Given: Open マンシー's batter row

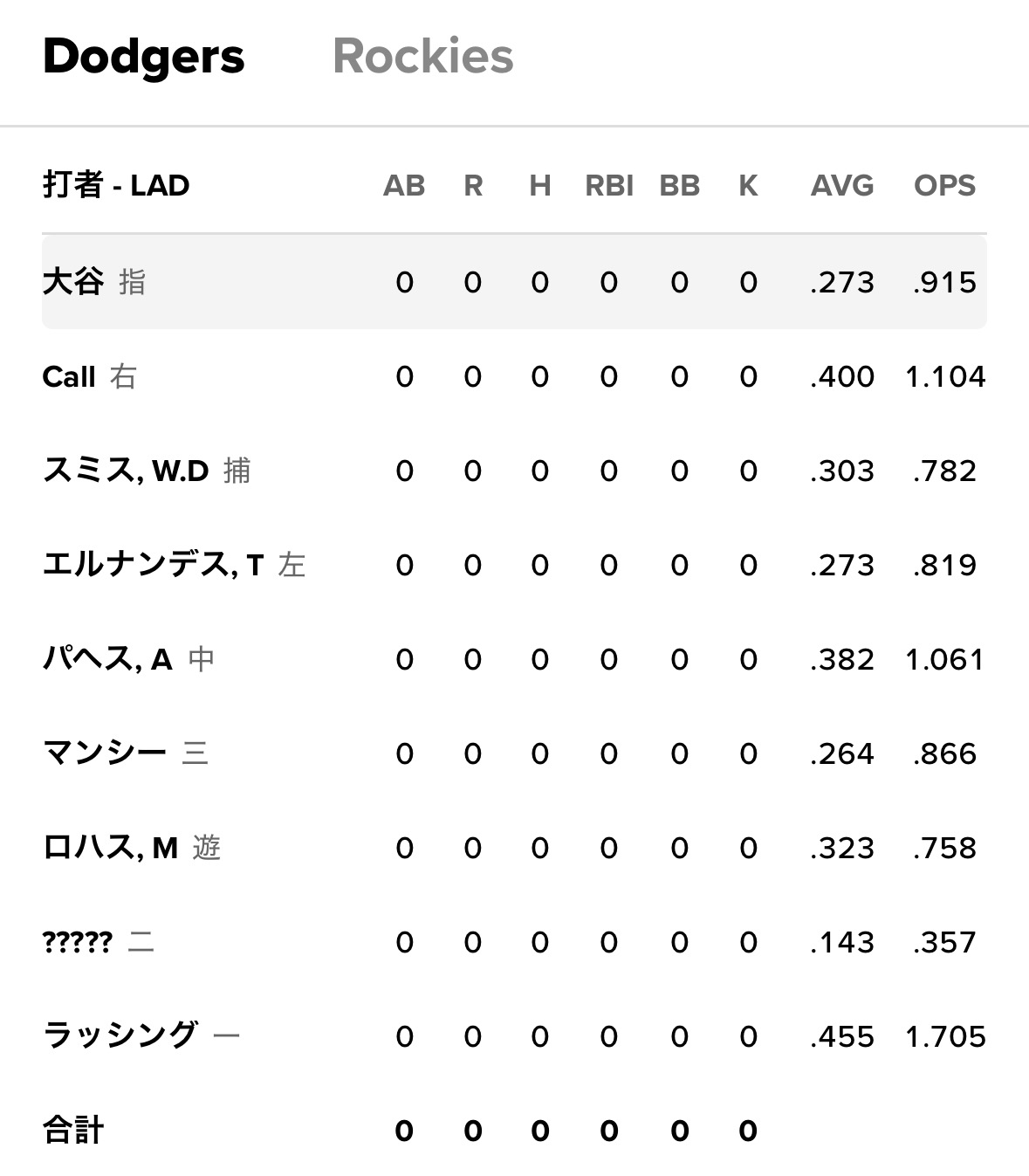Looking at the screenshot, I should click(105, 753).
